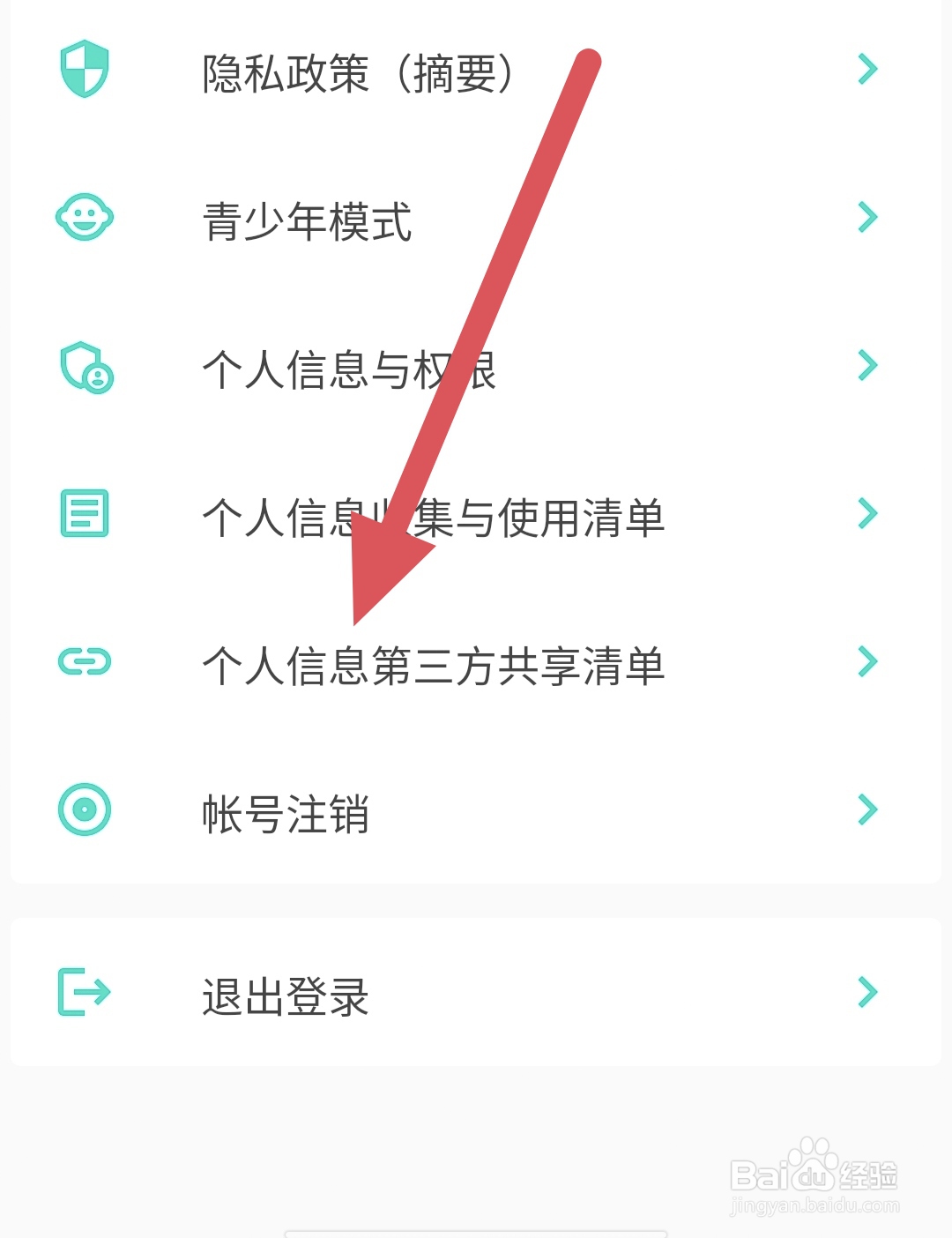Click the chevron next to 个人信息与权限
Viewport: 952px width, 1238px height.
point(866,366)
